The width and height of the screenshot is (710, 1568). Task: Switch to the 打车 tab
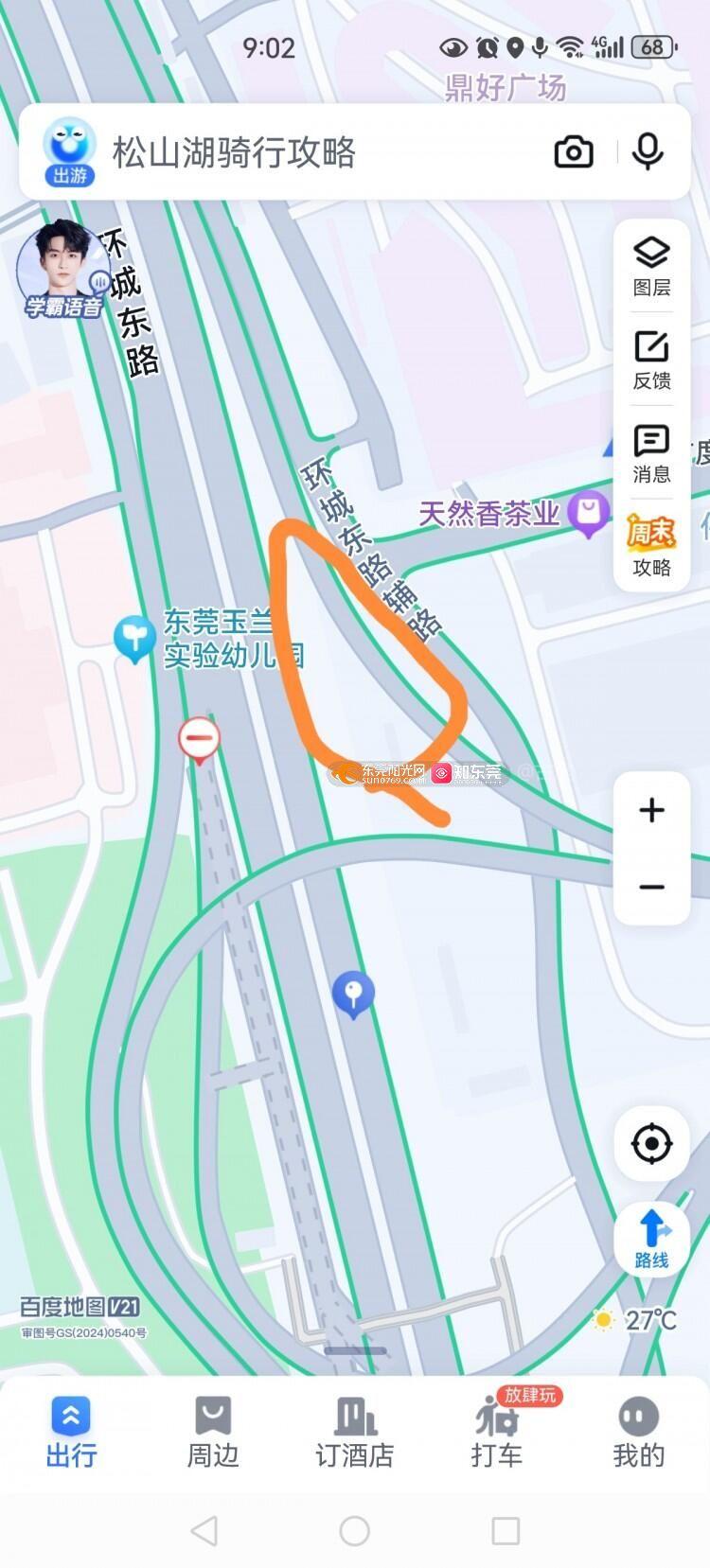coord(497,1433)
